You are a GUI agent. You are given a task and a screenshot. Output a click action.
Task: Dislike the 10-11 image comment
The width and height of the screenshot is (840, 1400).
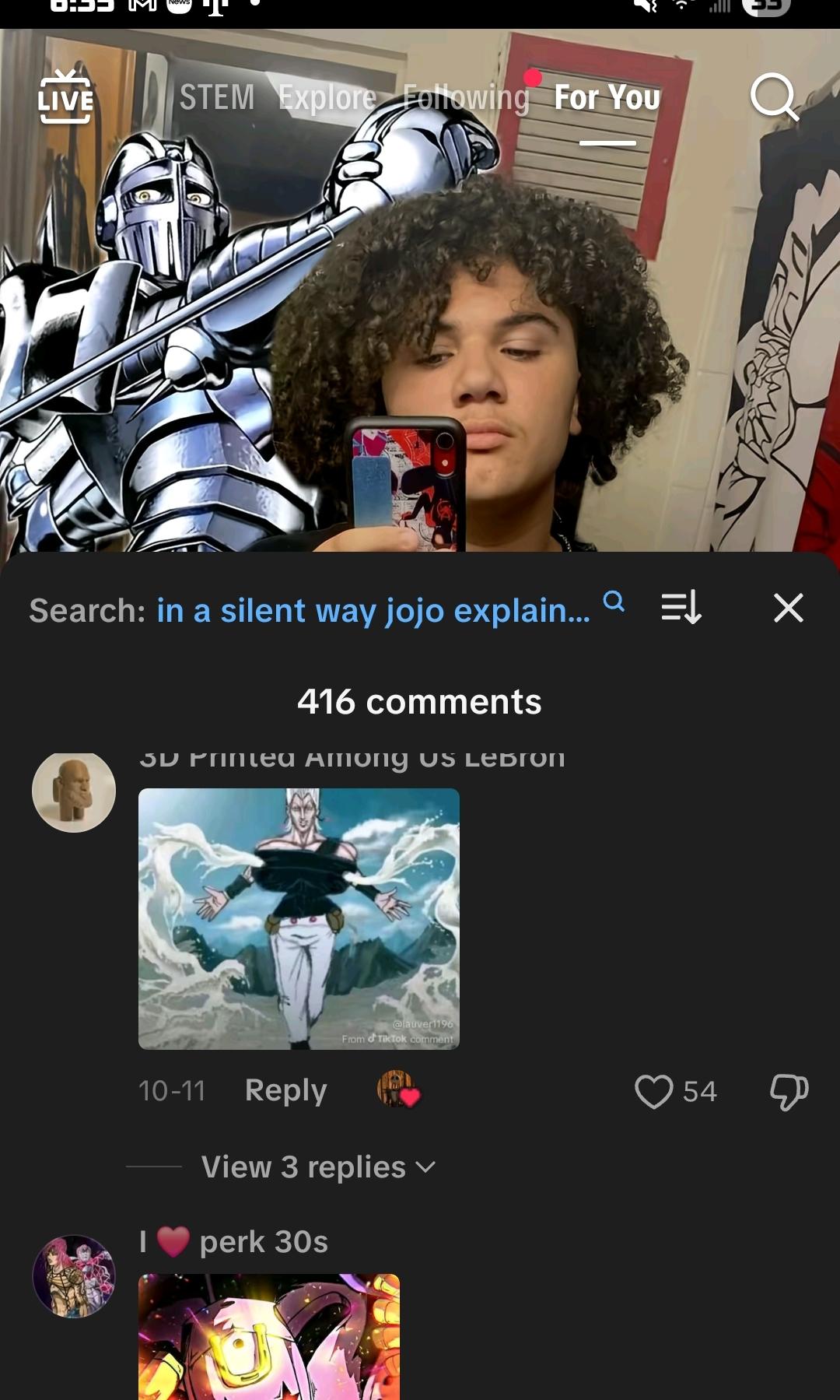point(789,1091)
